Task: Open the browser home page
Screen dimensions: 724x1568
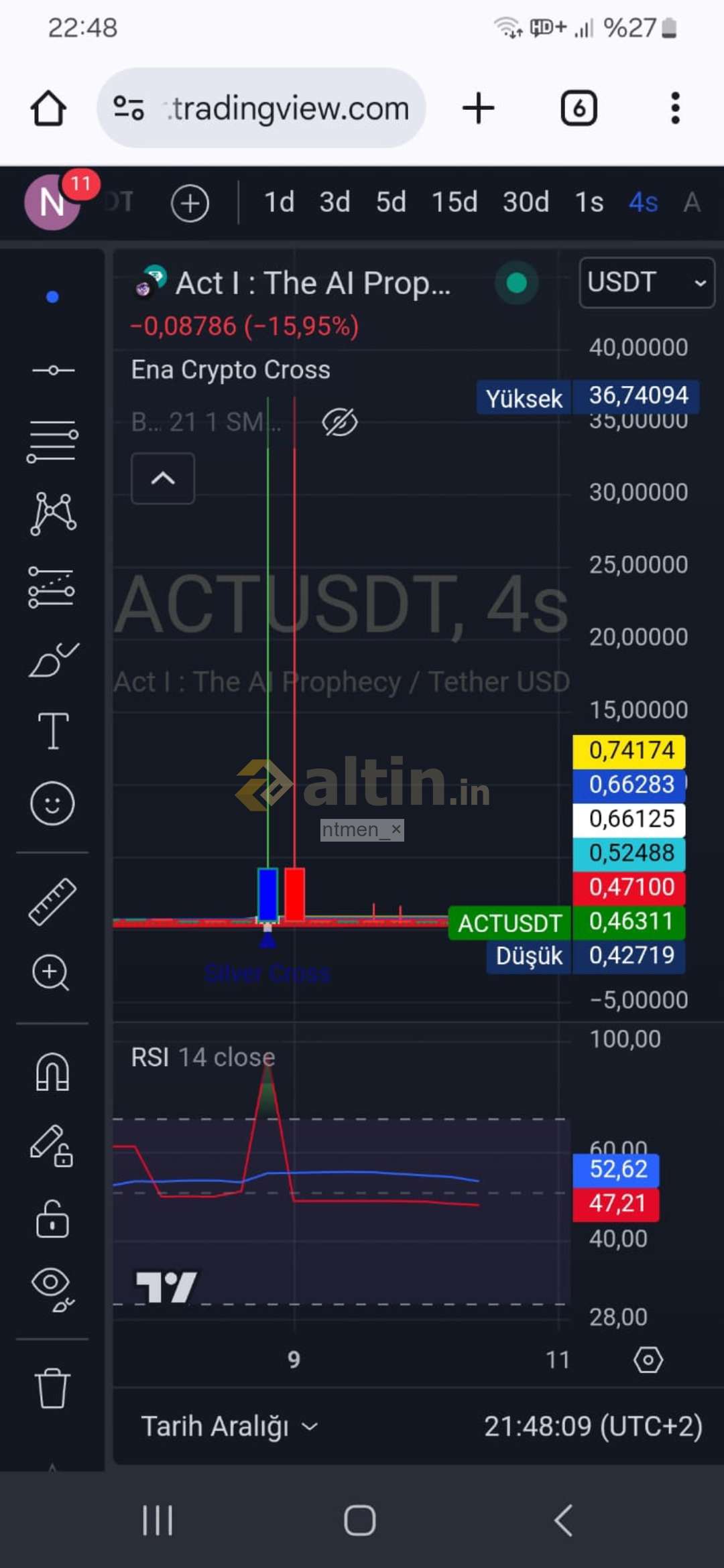Action: [48, 108]
